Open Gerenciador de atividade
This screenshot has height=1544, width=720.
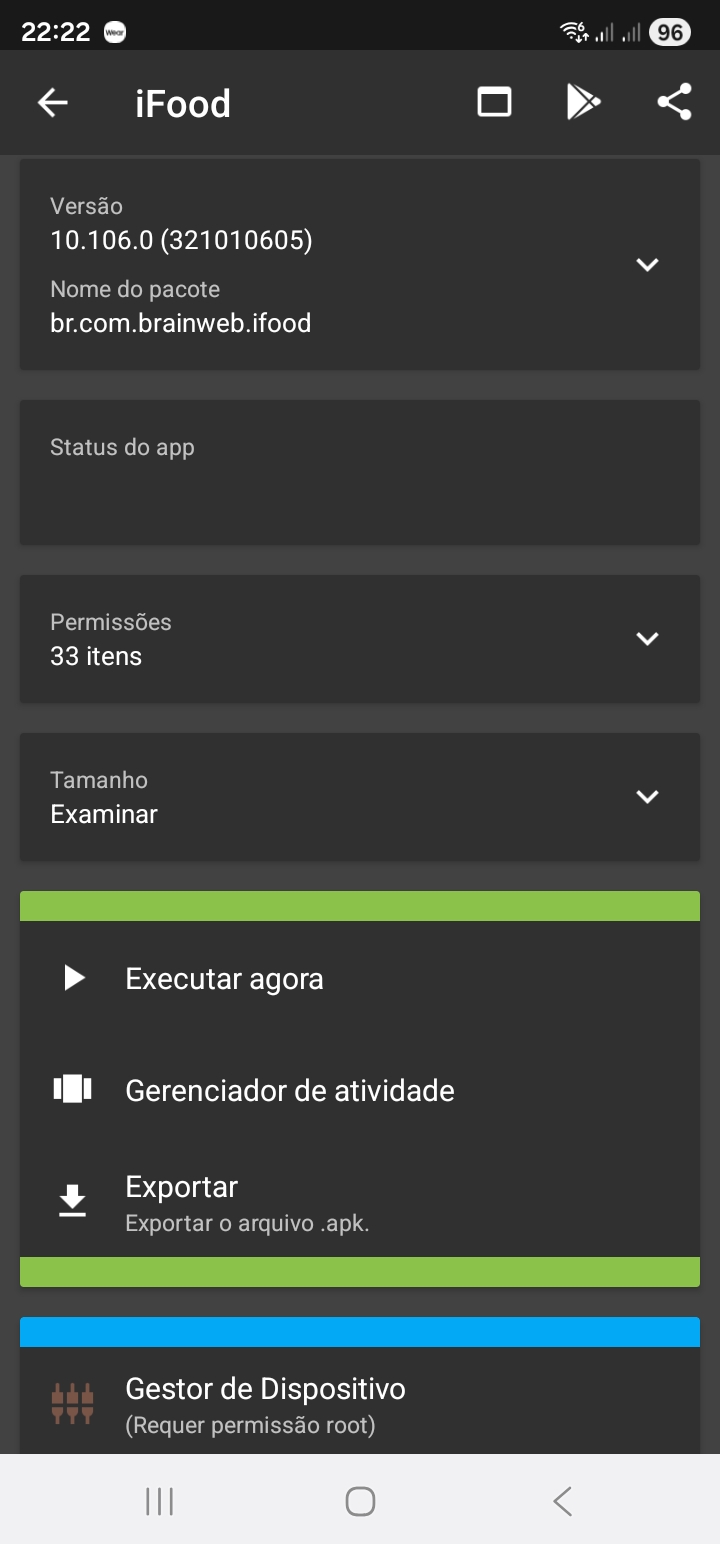click(x=289, y=1090)
